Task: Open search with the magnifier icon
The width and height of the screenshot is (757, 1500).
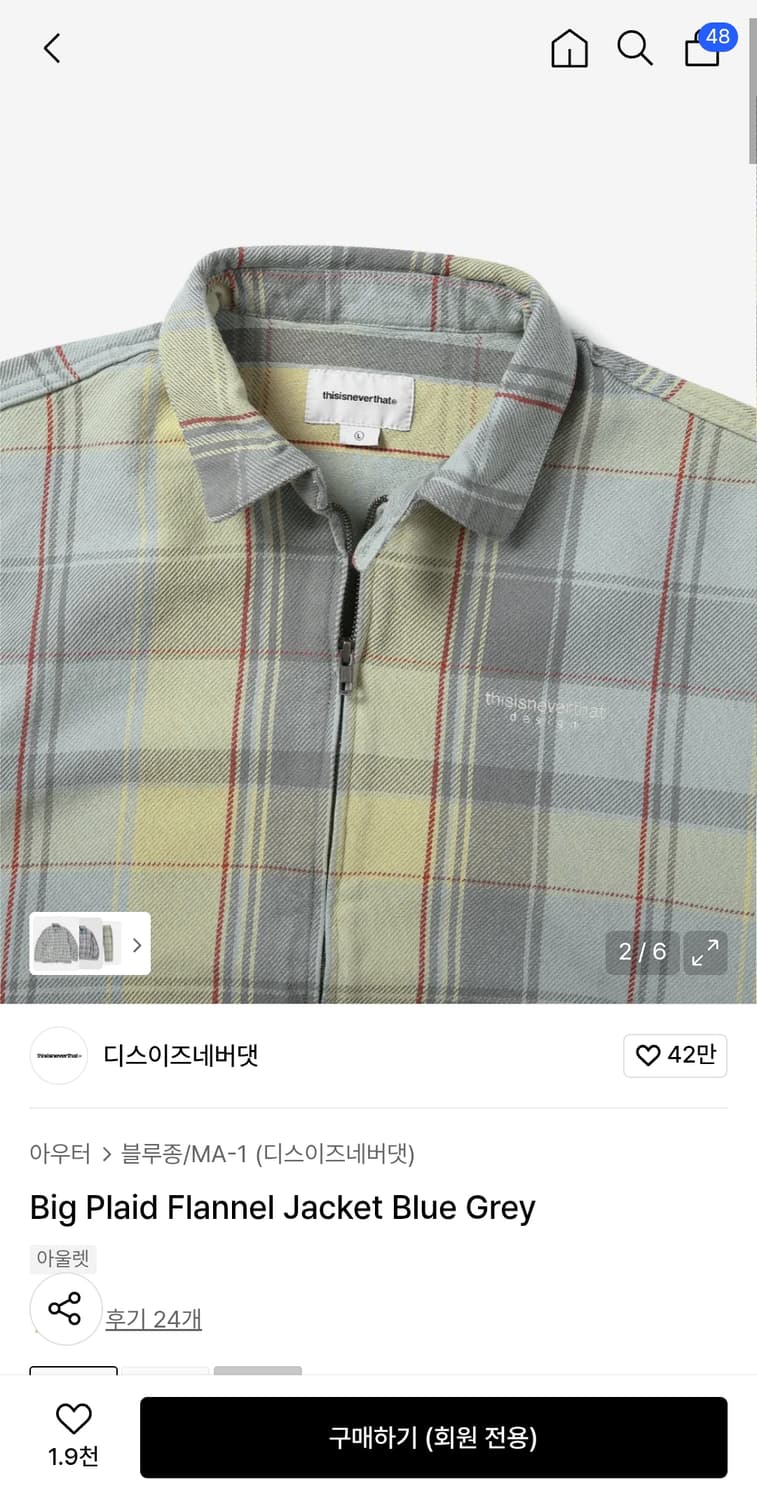Action: pos(635,48)
